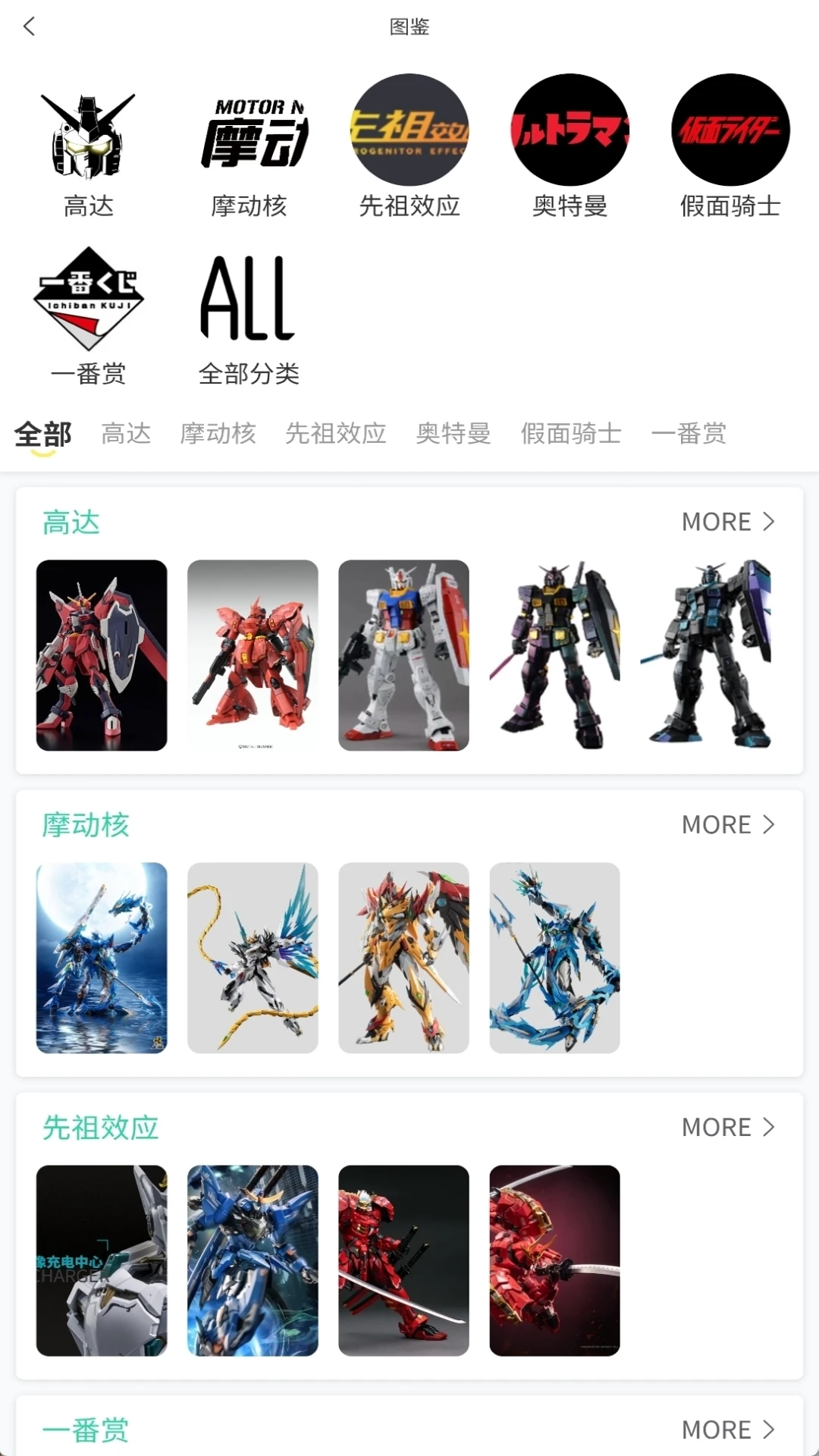
Task: Switch to the 一番赏 tab
Action: [x=689, y=434]
